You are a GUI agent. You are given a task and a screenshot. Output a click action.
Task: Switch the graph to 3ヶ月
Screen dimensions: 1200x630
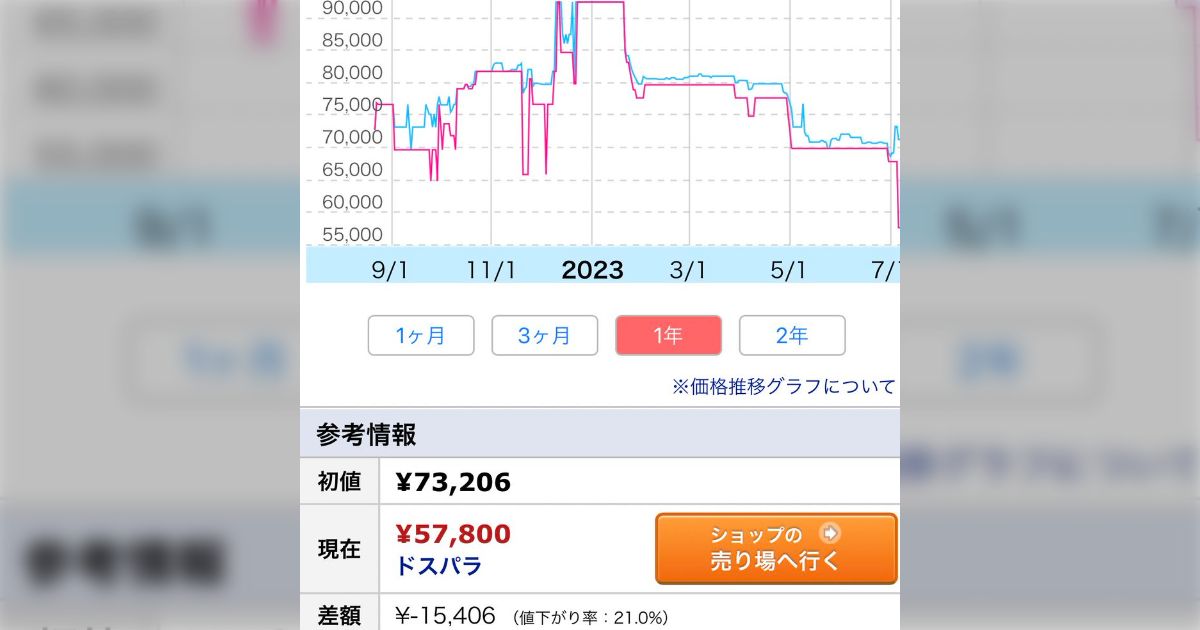[544, 336]
